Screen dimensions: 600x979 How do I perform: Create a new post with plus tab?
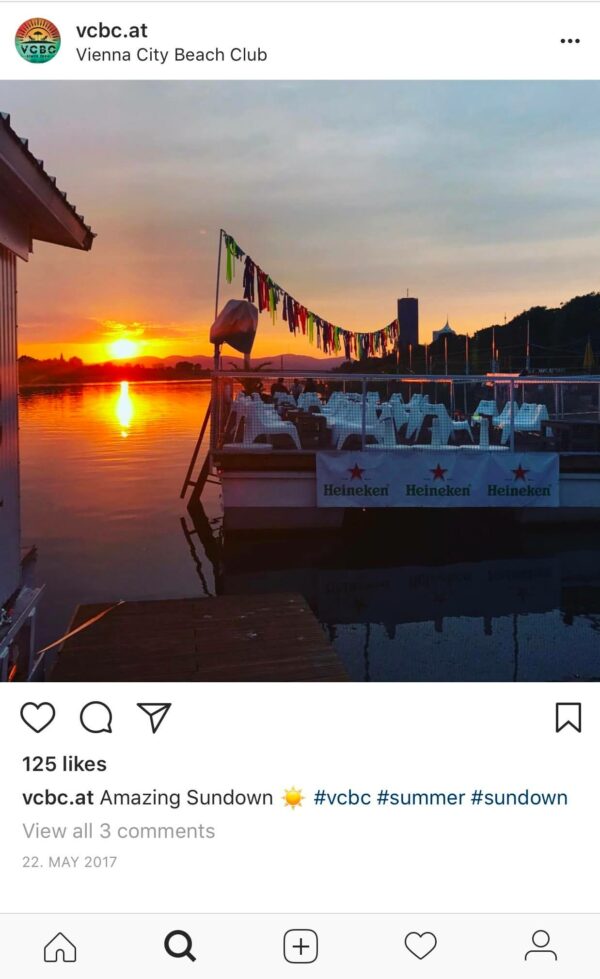click(x=300, y=946)
